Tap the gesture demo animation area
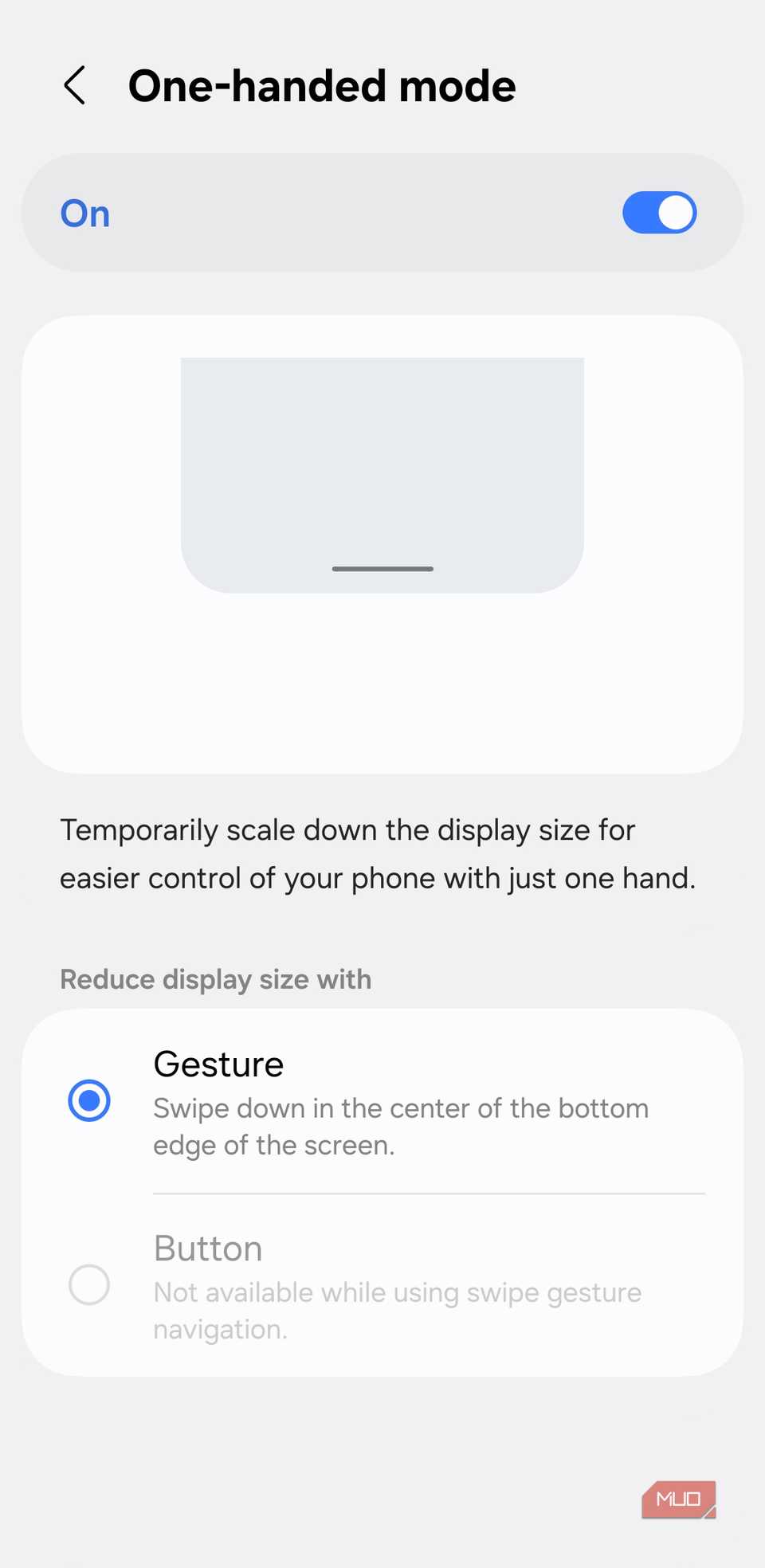The width and height of the screenshot is (765, 1568). (382, 542)
